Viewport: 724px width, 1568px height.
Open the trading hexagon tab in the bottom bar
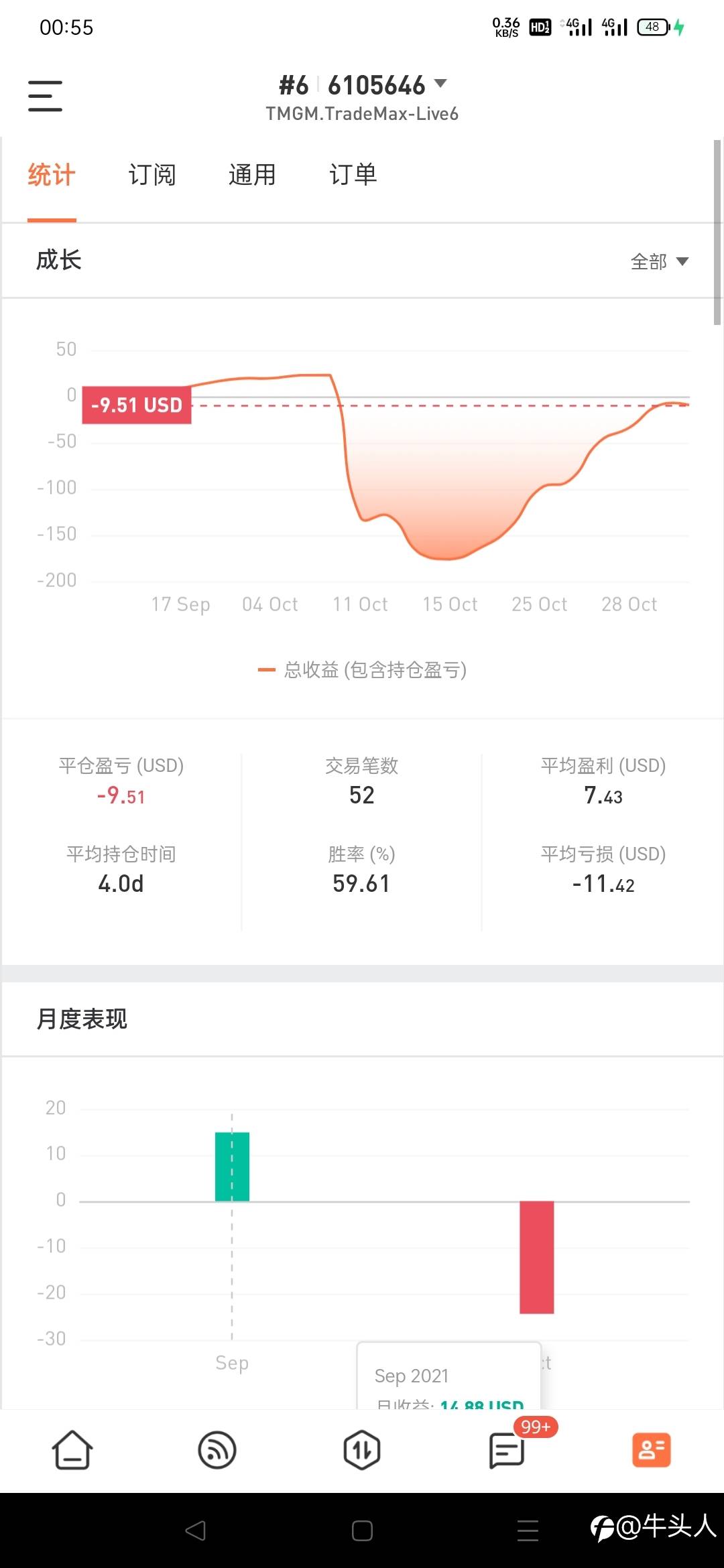362,1450
